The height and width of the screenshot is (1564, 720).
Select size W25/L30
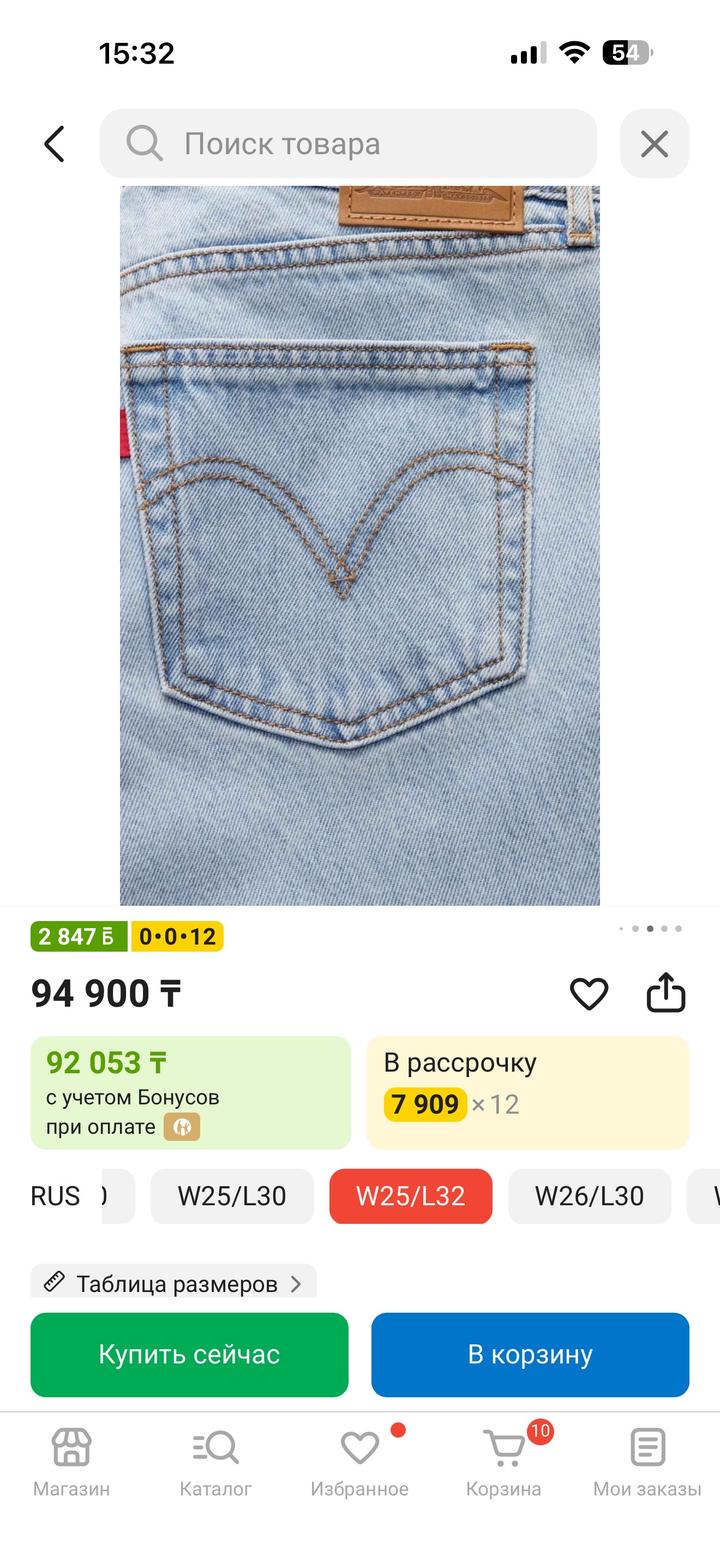[232, 1196]
